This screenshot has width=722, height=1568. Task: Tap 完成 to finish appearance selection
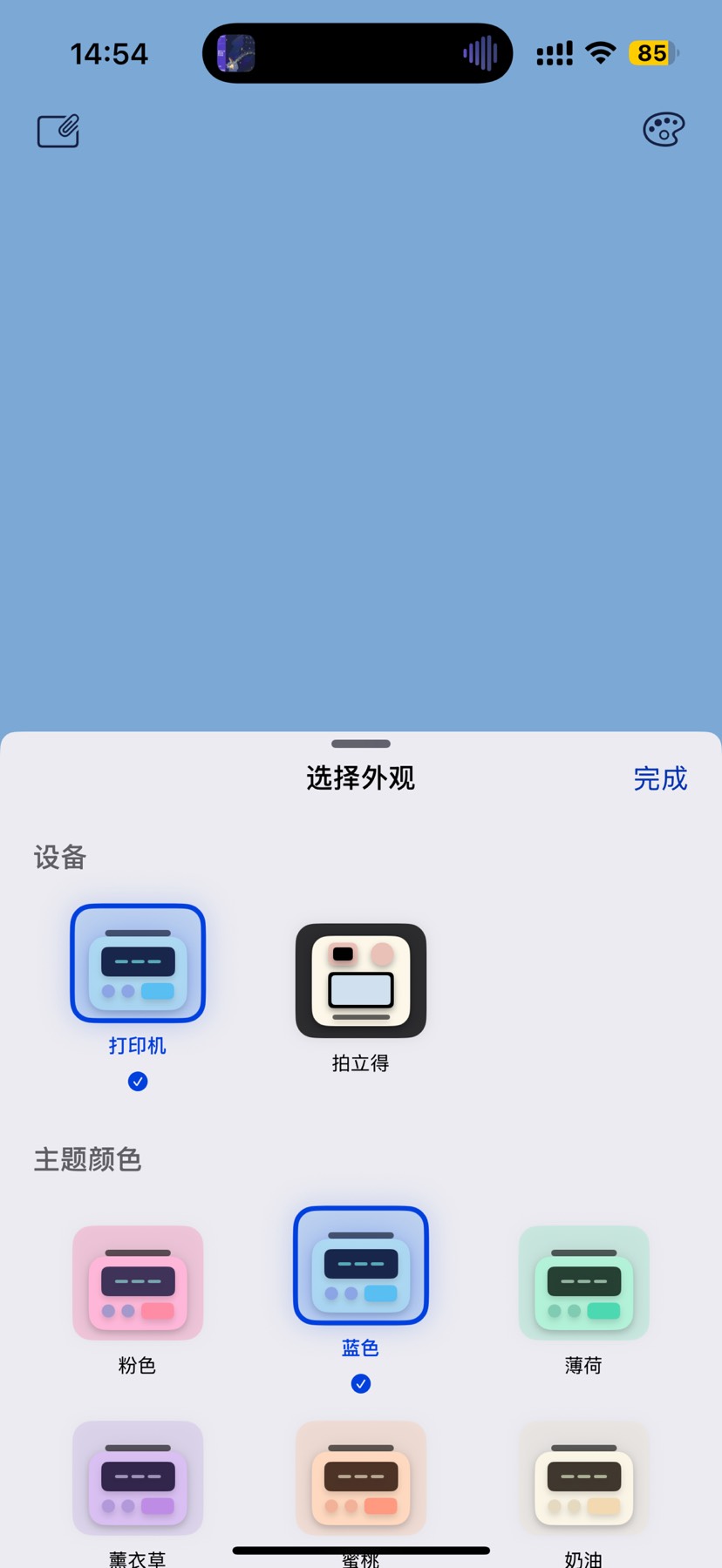coord(660,778)
